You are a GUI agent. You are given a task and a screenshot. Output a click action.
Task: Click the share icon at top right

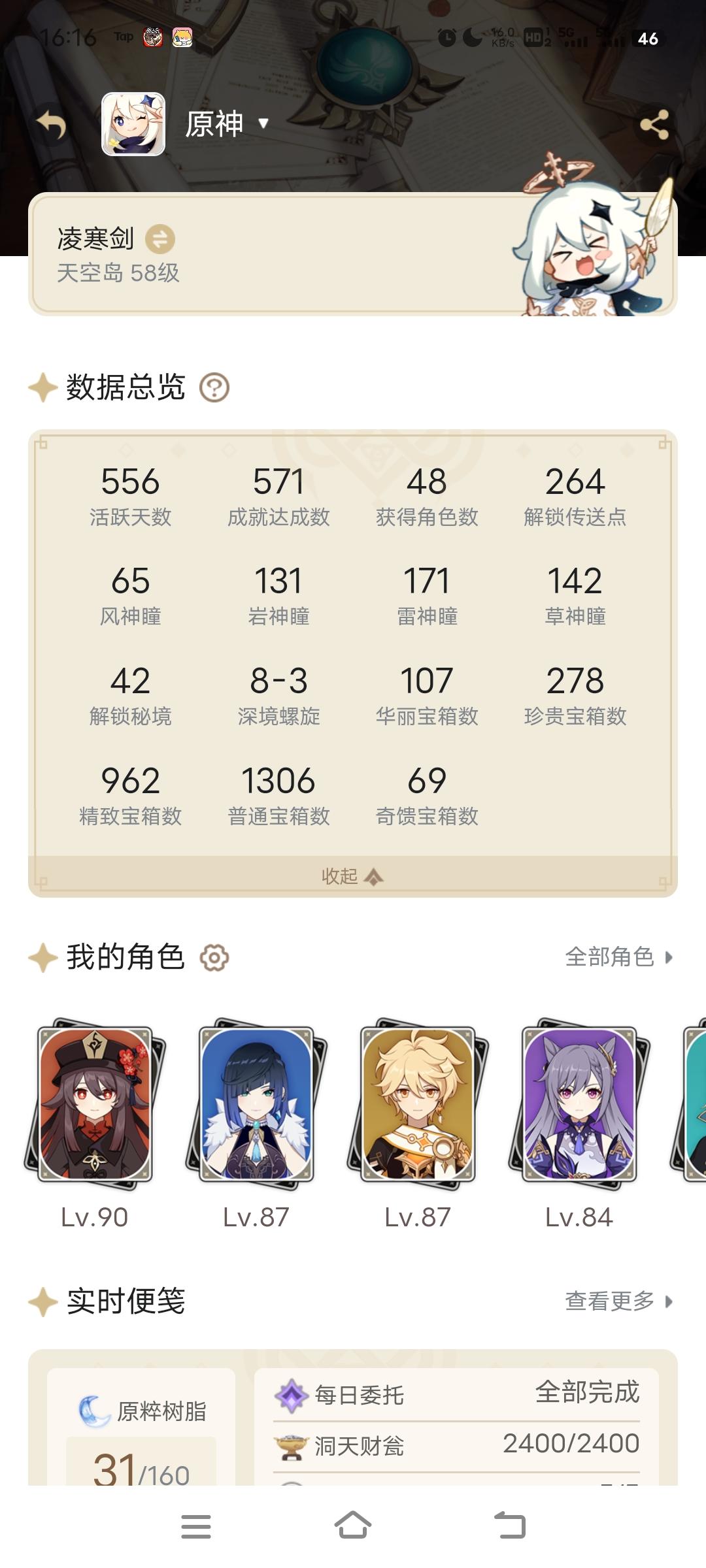tap(656, 124)
